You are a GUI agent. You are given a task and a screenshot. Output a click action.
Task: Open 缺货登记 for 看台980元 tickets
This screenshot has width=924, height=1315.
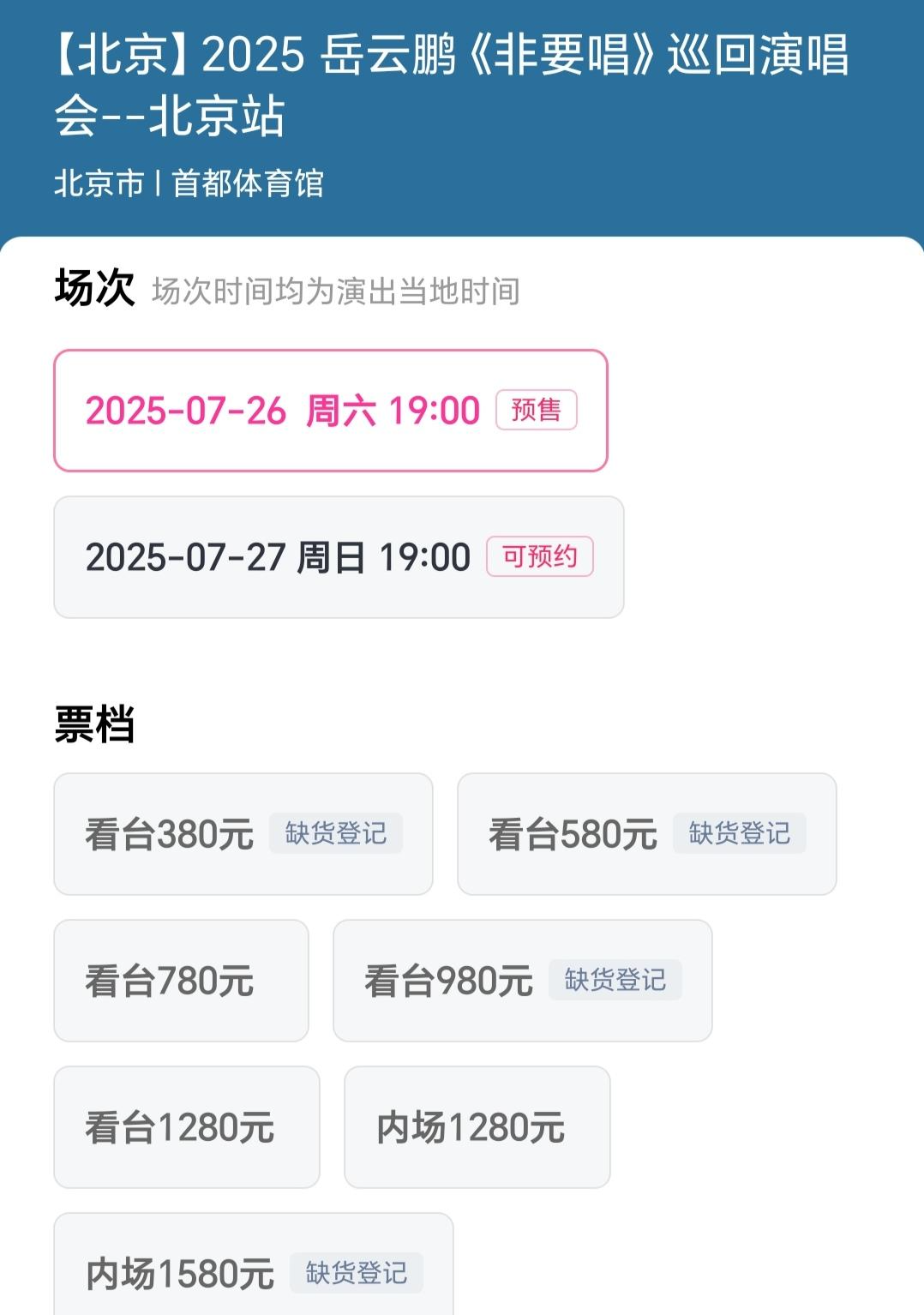(x=615, y=979)
